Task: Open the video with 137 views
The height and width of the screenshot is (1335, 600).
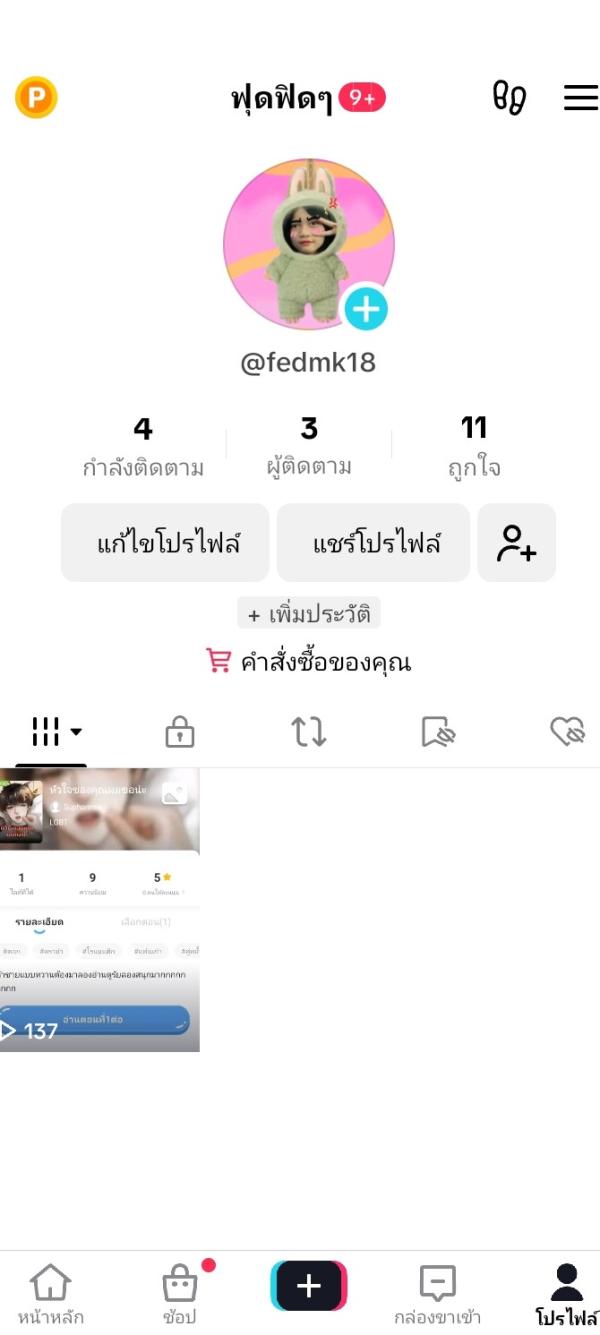Action: (100, 910)
